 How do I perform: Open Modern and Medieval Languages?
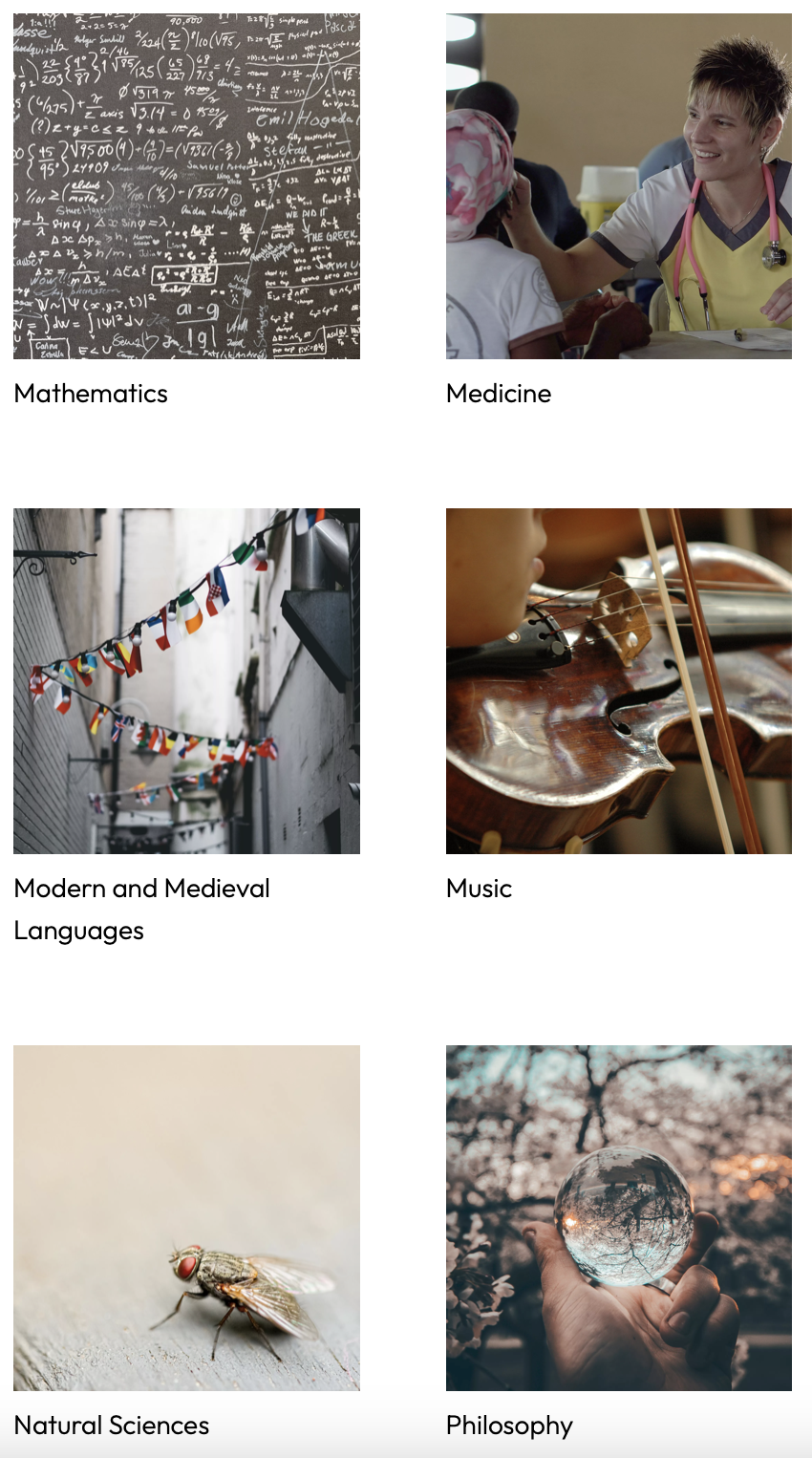click(x=186, y=680)
